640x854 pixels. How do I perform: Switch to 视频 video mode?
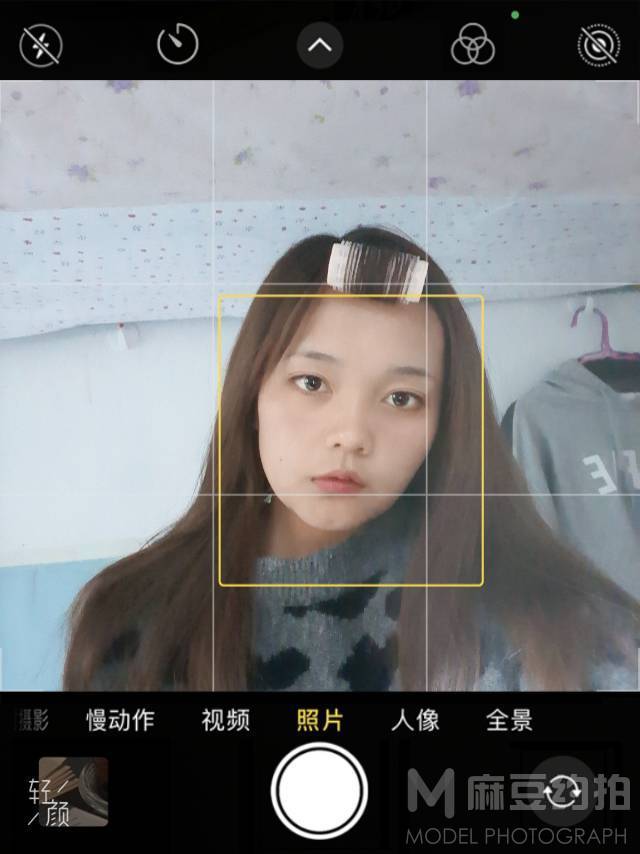click(x=225, y=720)
